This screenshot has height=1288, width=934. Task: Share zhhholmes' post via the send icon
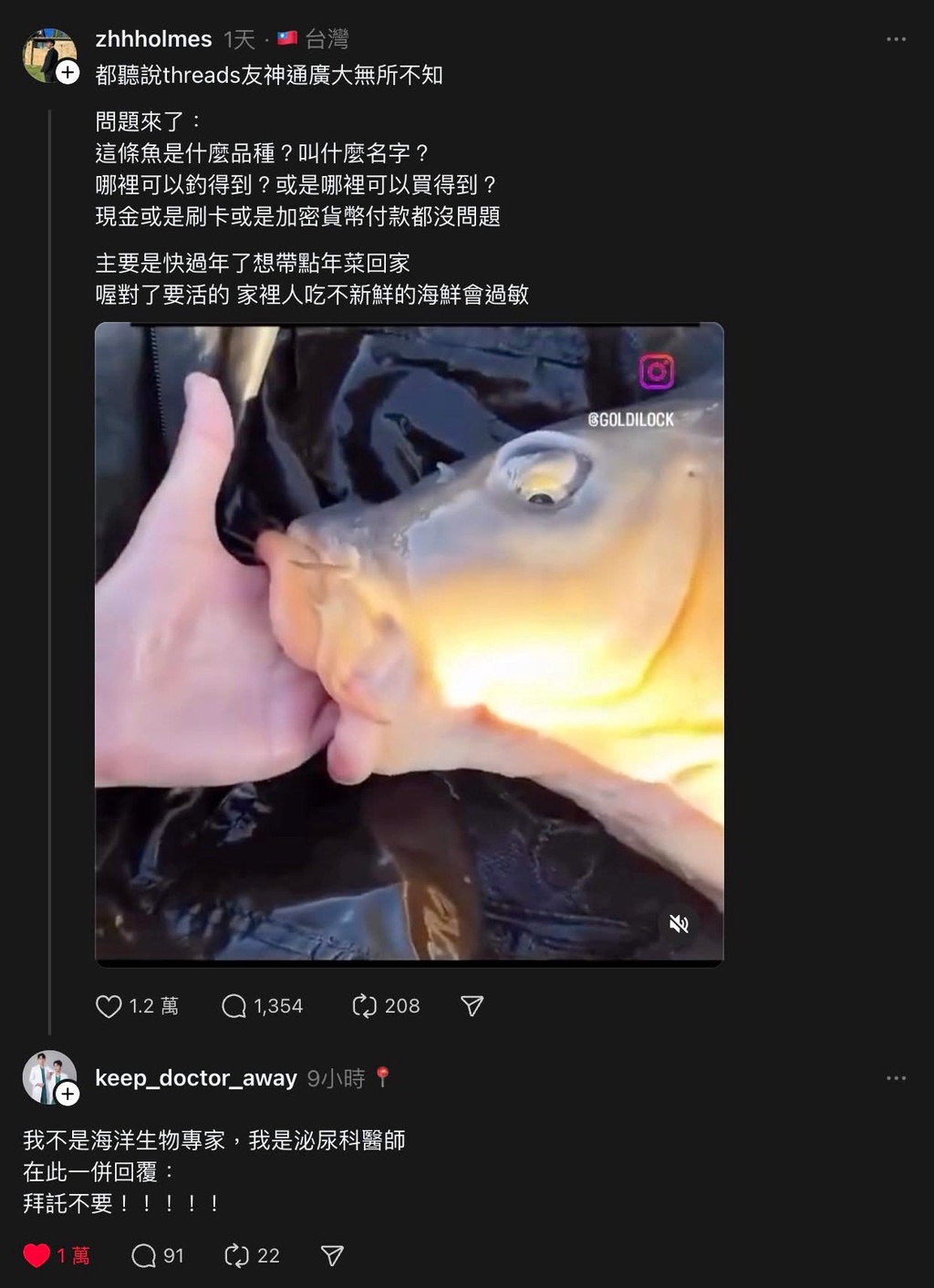[472, 1006]
